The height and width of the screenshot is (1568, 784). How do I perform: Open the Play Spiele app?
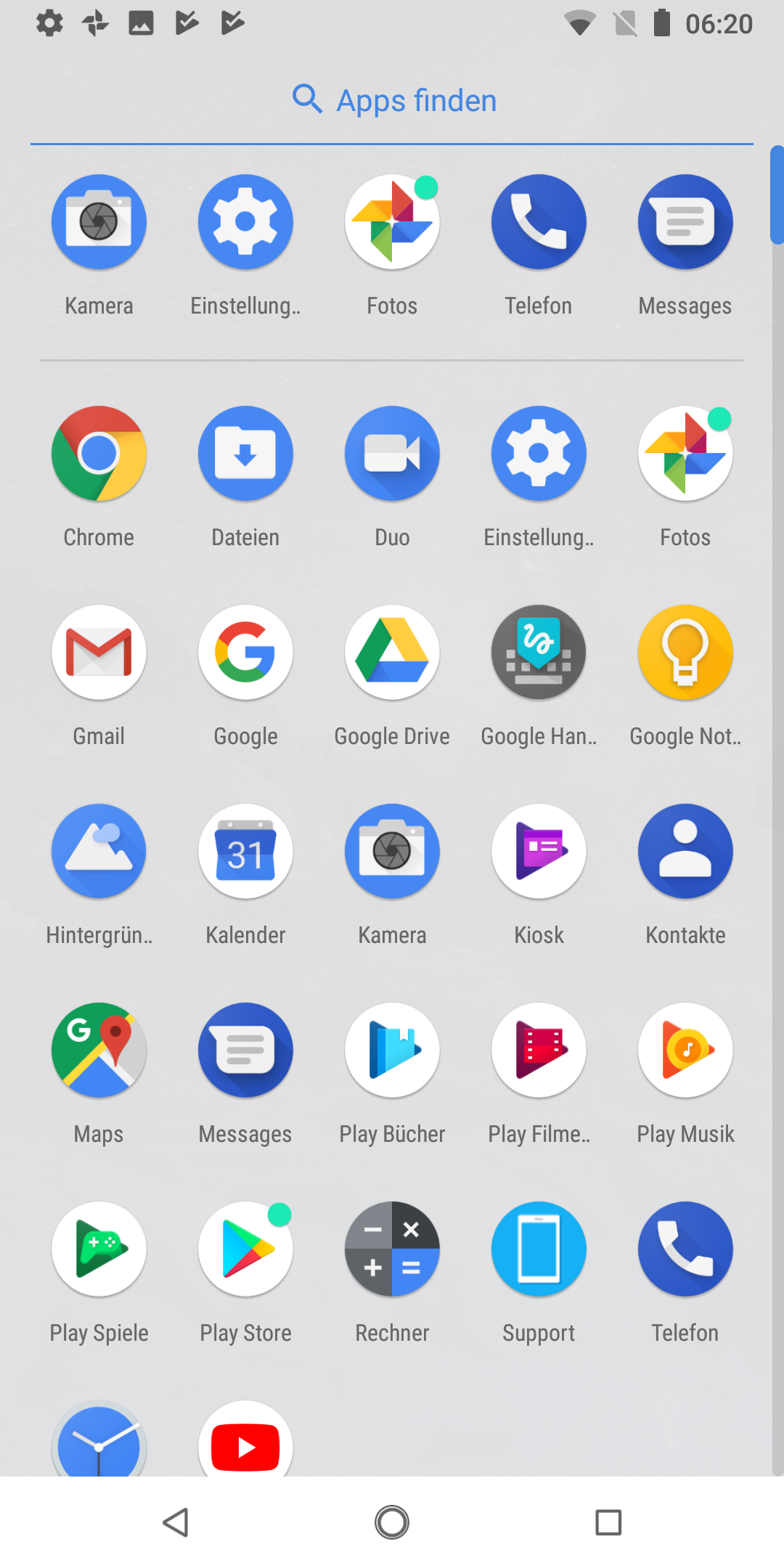(99, 1249)
